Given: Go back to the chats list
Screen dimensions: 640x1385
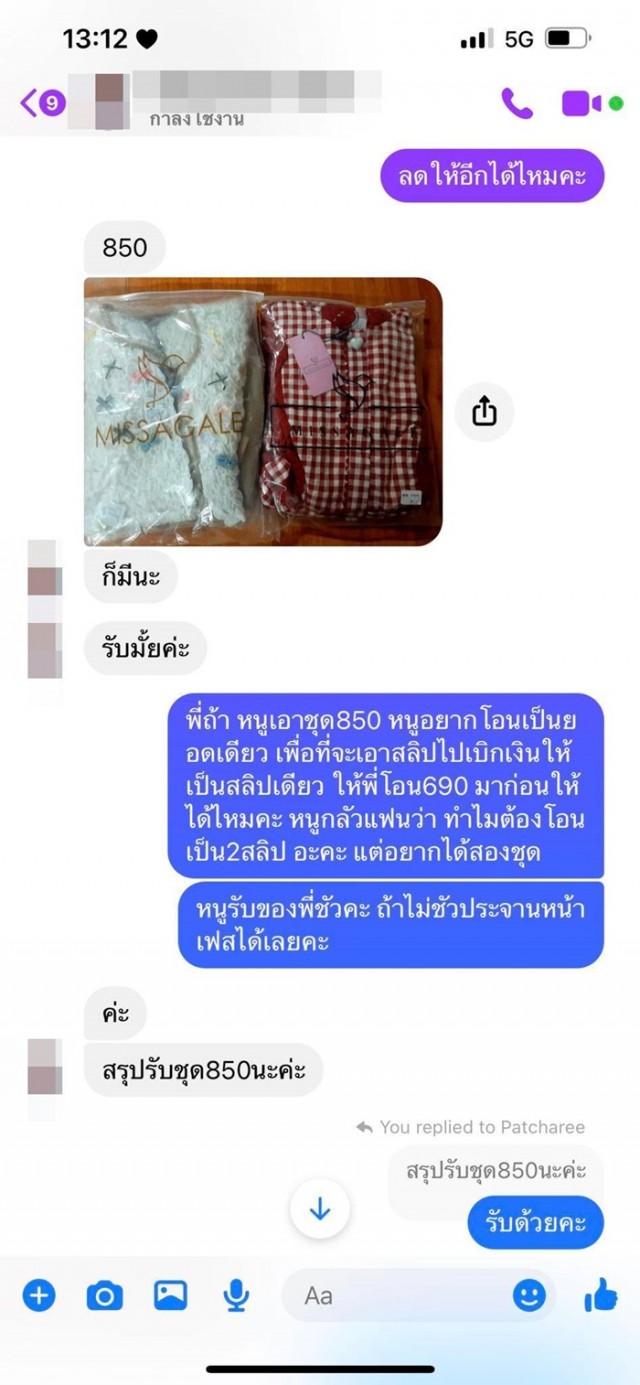Looking at the screenshot, I should point(40,102).
